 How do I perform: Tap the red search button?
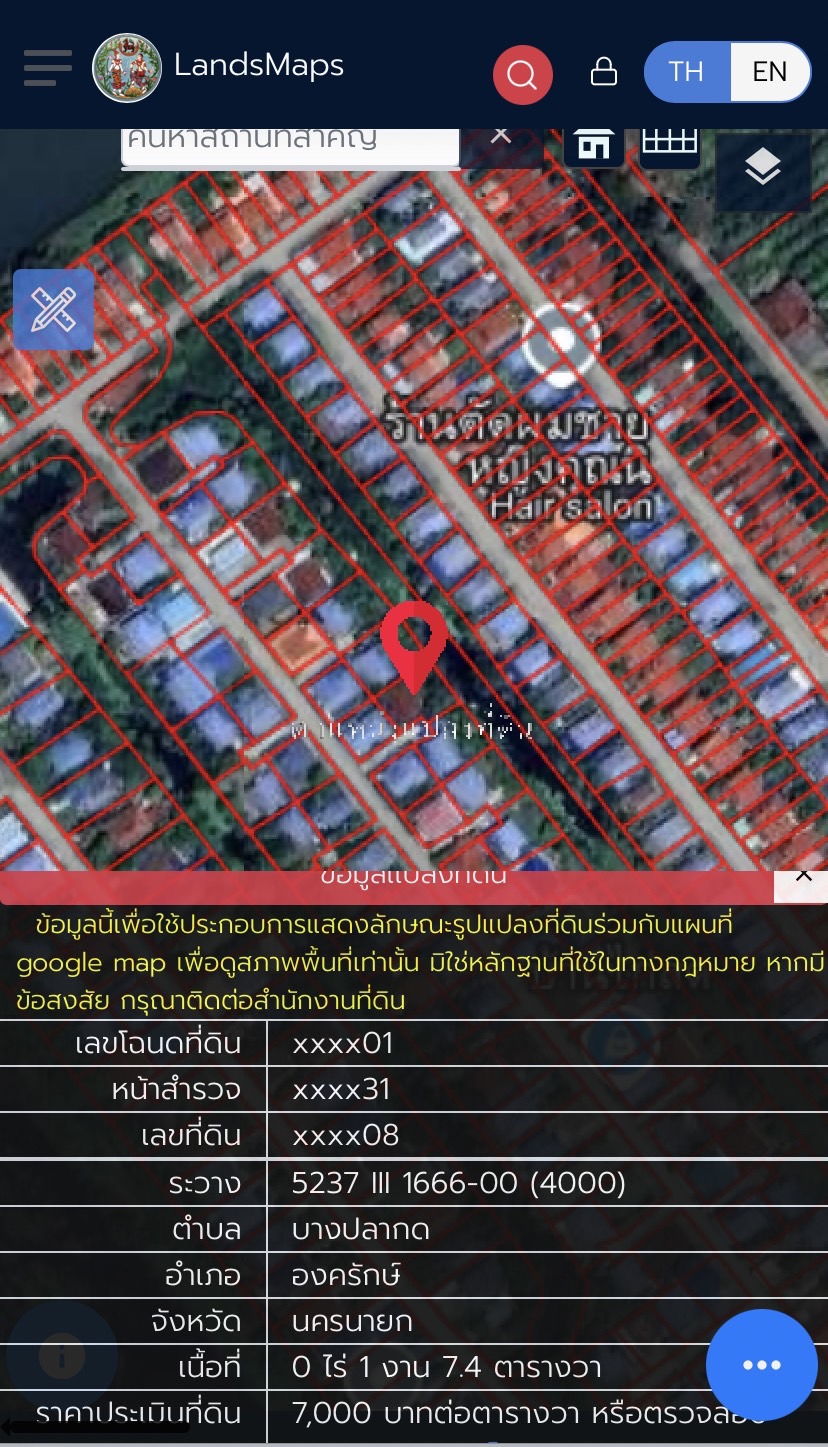tap(522, 74)
